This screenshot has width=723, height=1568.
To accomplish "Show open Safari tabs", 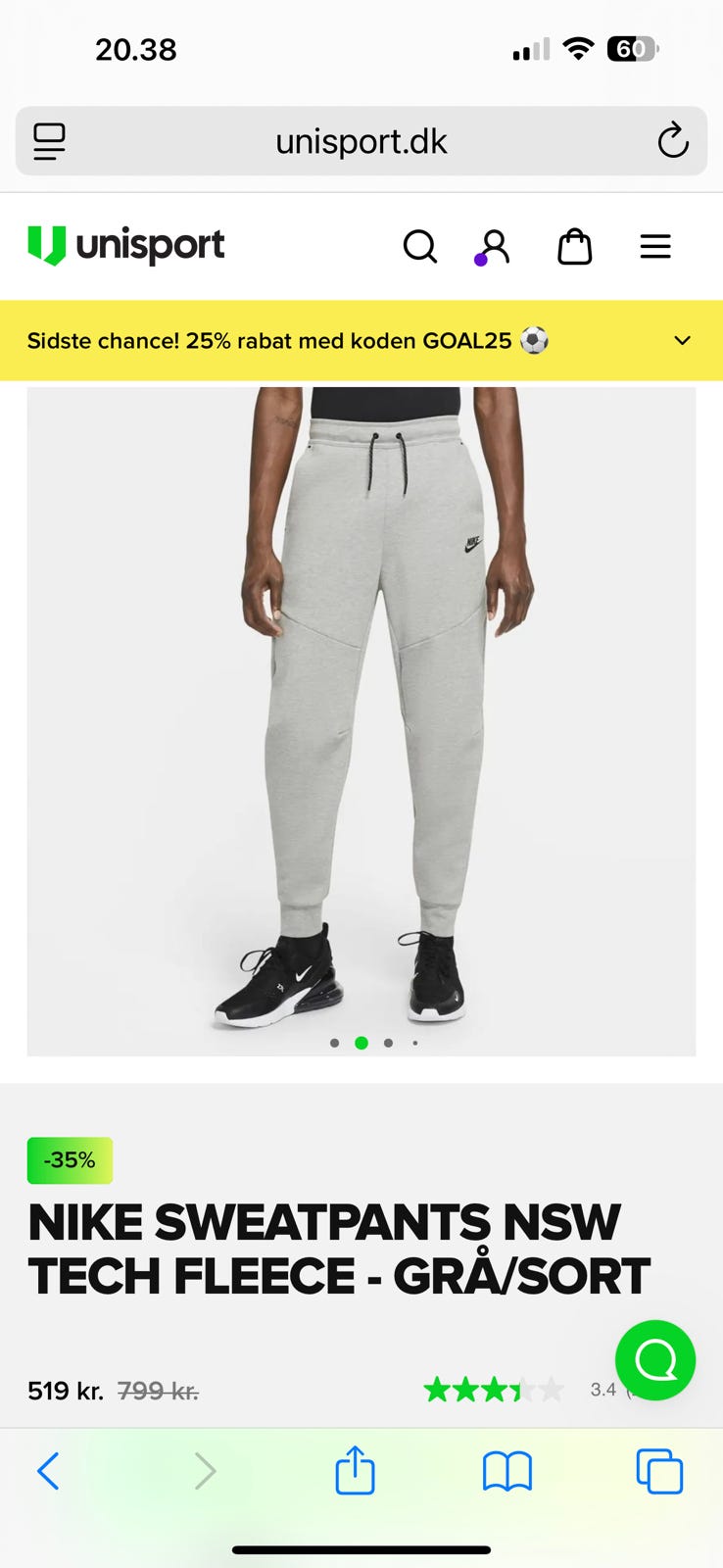I will click(x=659, y=1471).
